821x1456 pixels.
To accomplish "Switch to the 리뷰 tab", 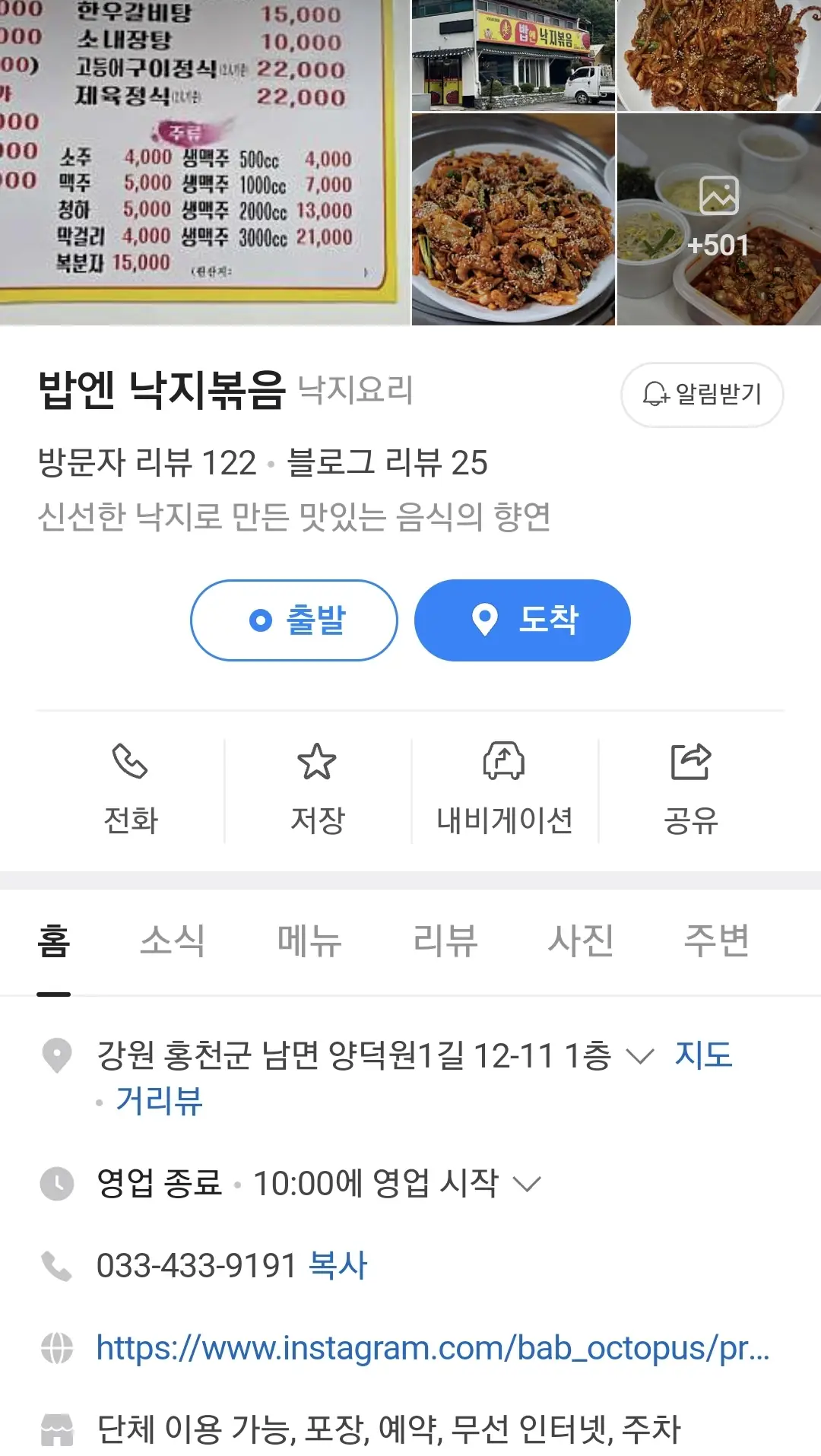I will (445, 941).
